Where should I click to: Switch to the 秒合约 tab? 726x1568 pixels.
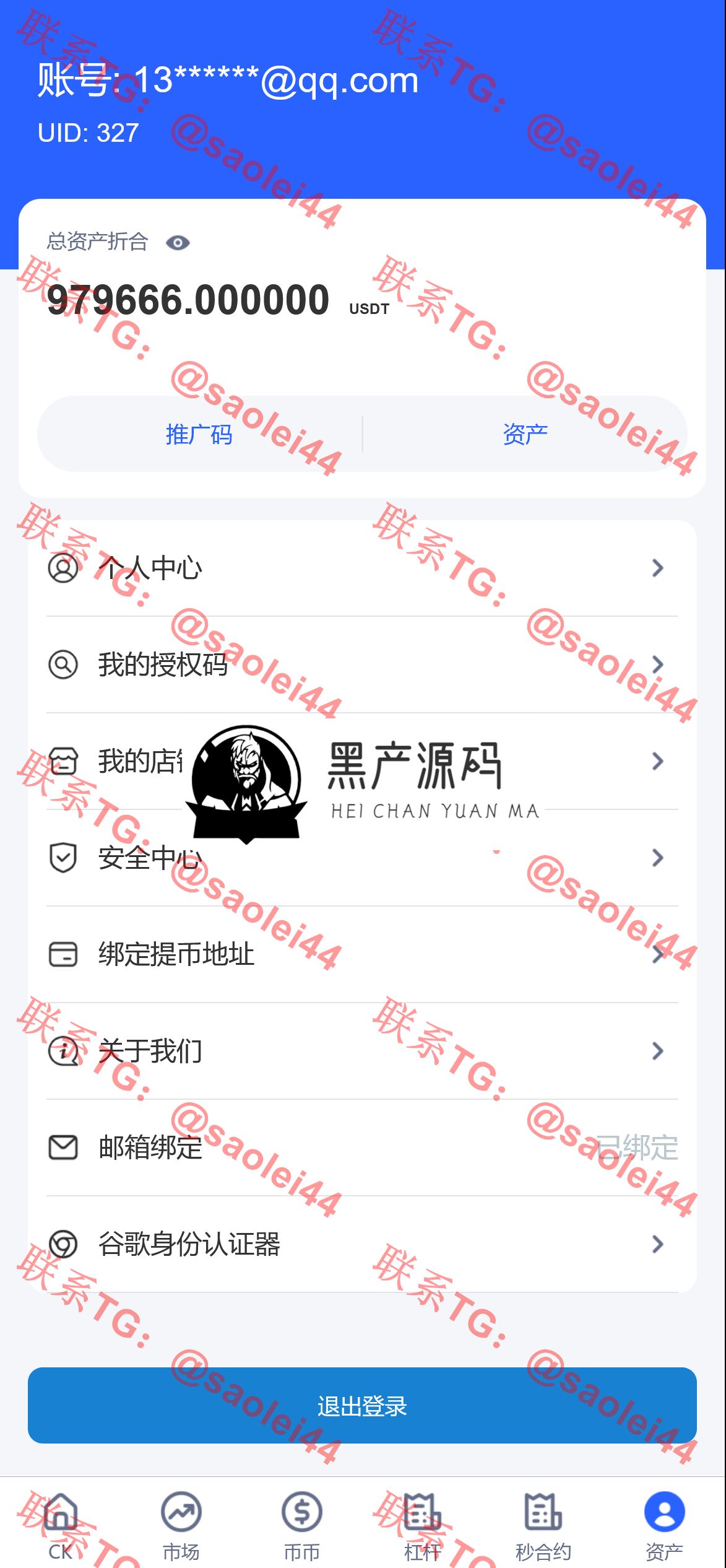(543, 1525)
